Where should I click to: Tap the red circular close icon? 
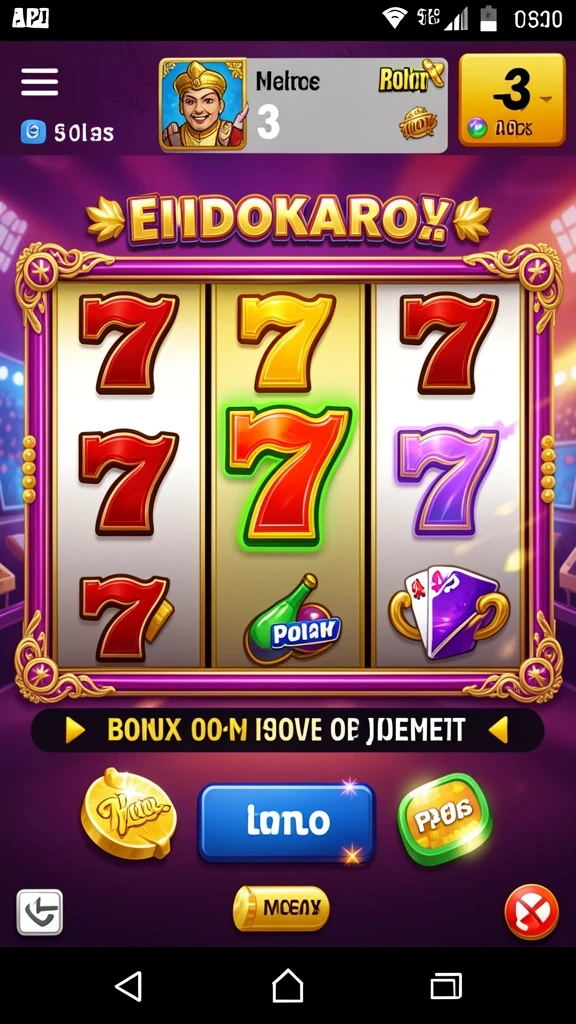(x=532, y=912)
